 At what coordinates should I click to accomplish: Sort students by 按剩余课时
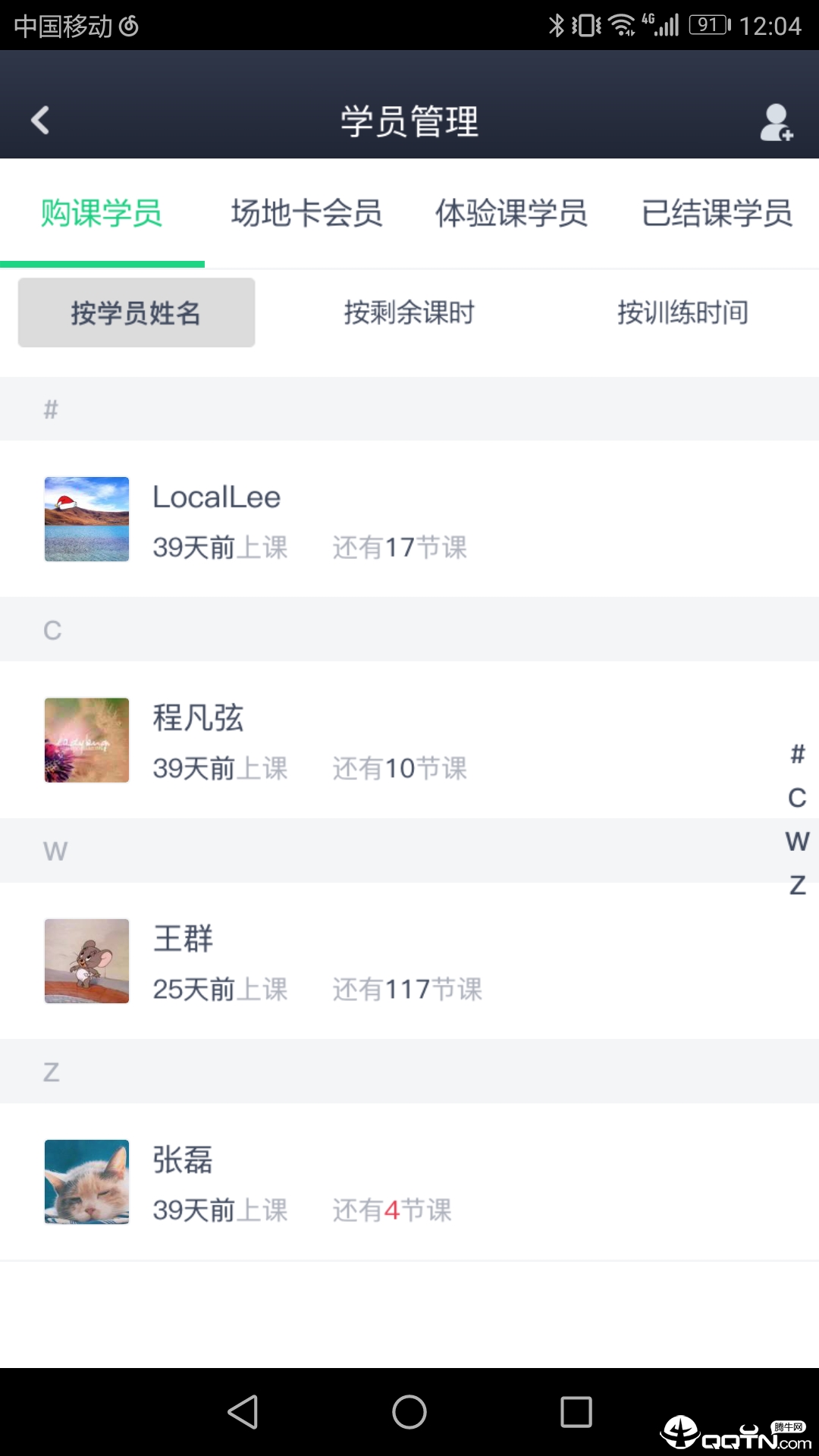tap(409, 312)
